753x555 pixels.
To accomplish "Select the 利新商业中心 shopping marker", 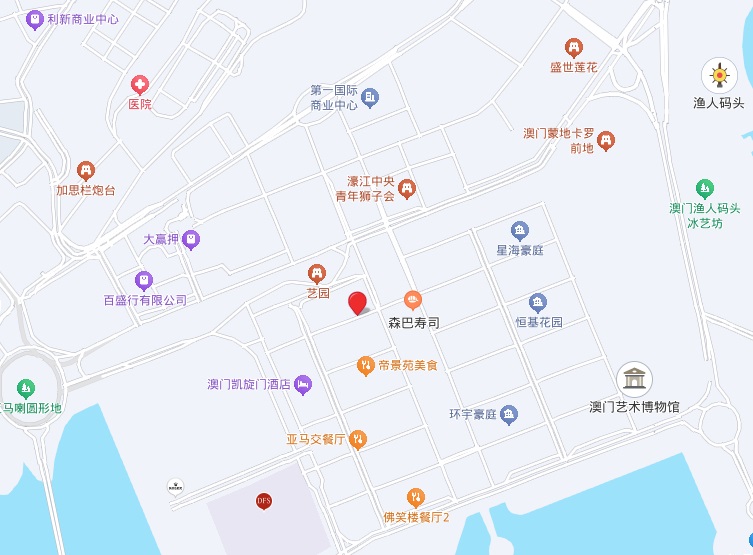I will [35, 19].
